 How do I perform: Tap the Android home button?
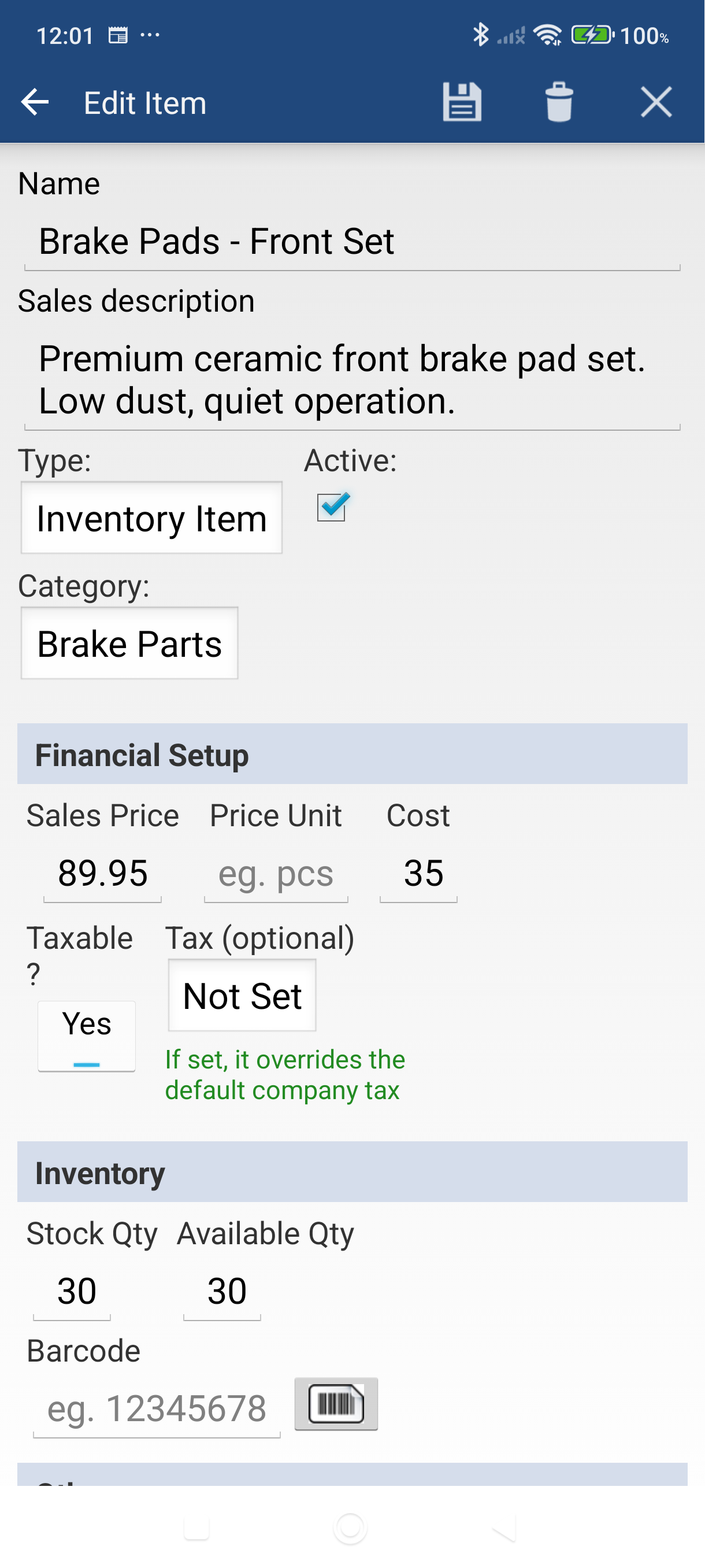(351, 1526)
